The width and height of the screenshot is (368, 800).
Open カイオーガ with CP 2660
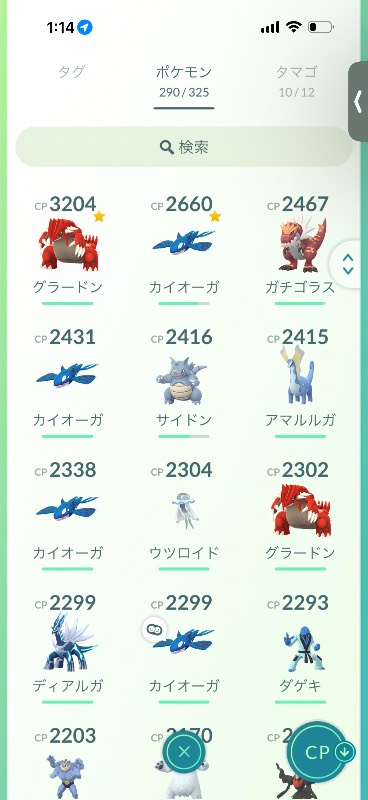[x=184, y=249]
